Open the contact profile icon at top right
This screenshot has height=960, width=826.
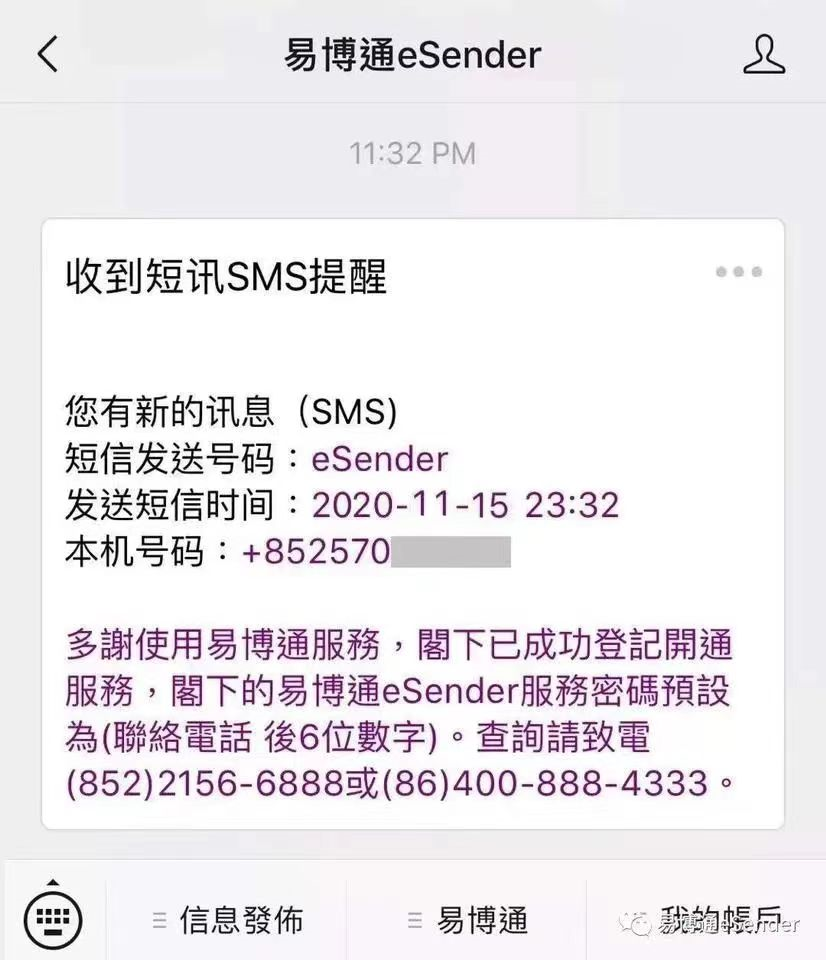pyautogui.click(x=765, y=54)
